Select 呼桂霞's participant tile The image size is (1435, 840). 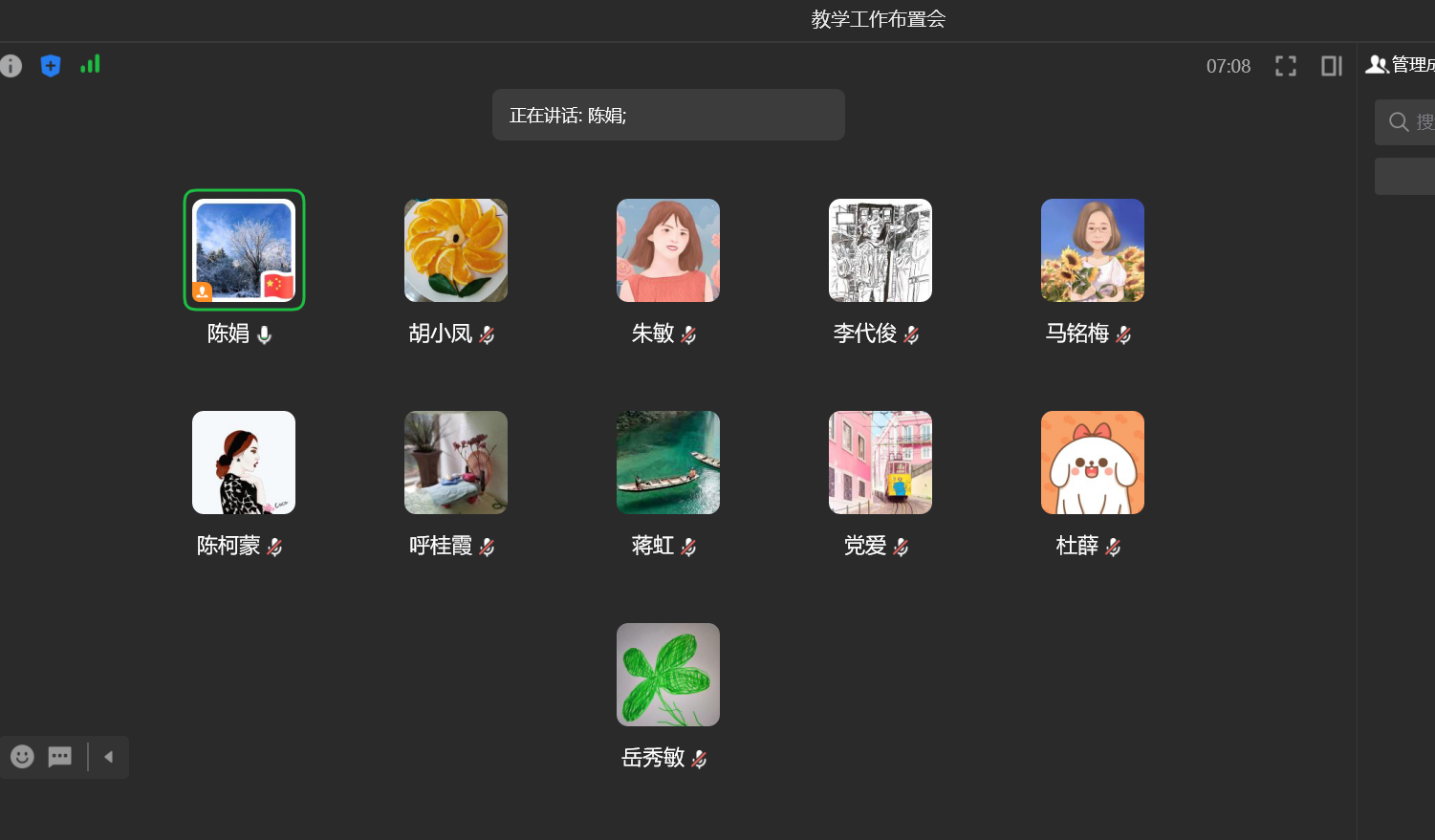coord(456,463)
